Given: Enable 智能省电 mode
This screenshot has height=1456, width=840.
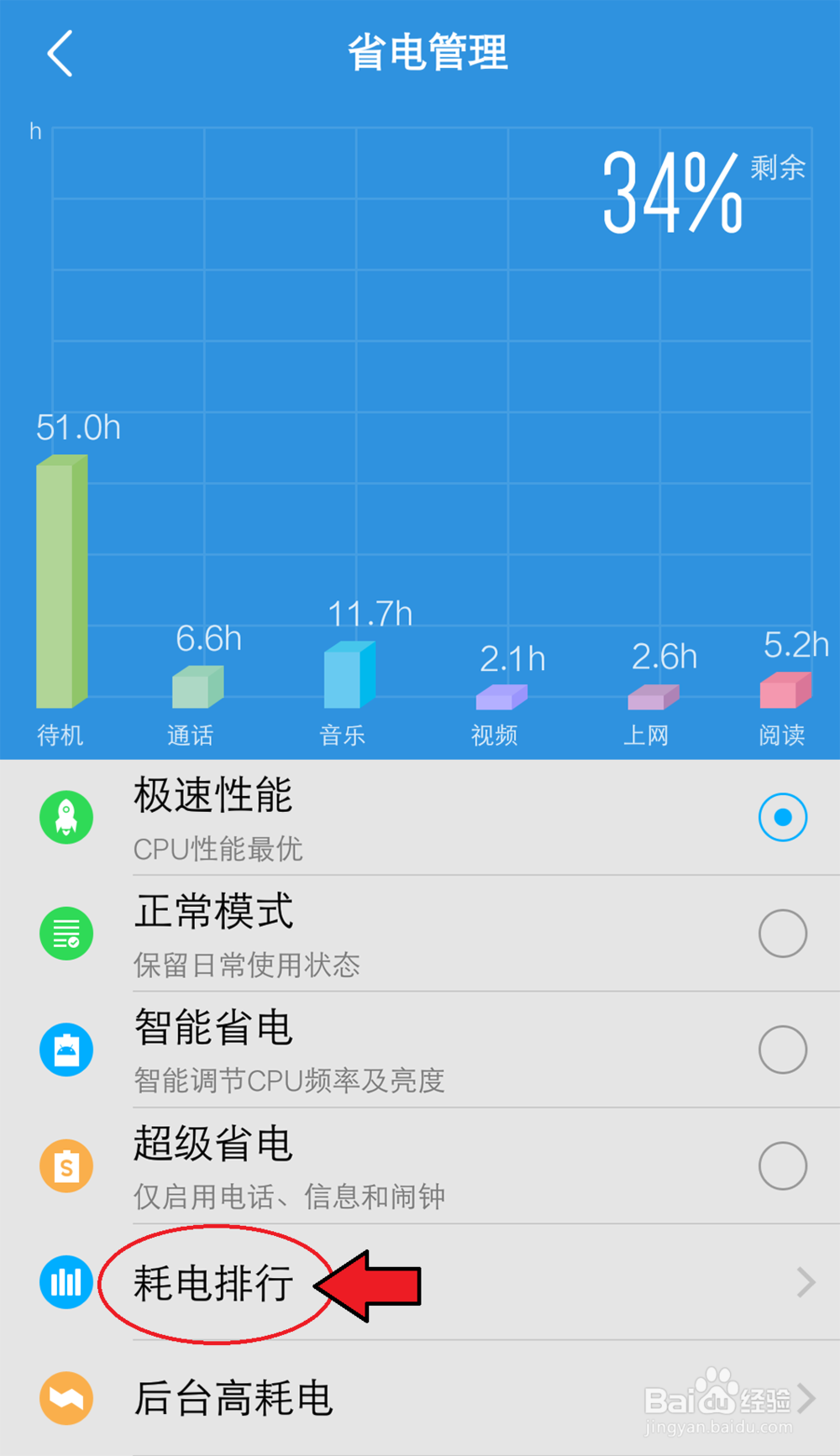Looking at the screenshot, I should pos(420,1050).
